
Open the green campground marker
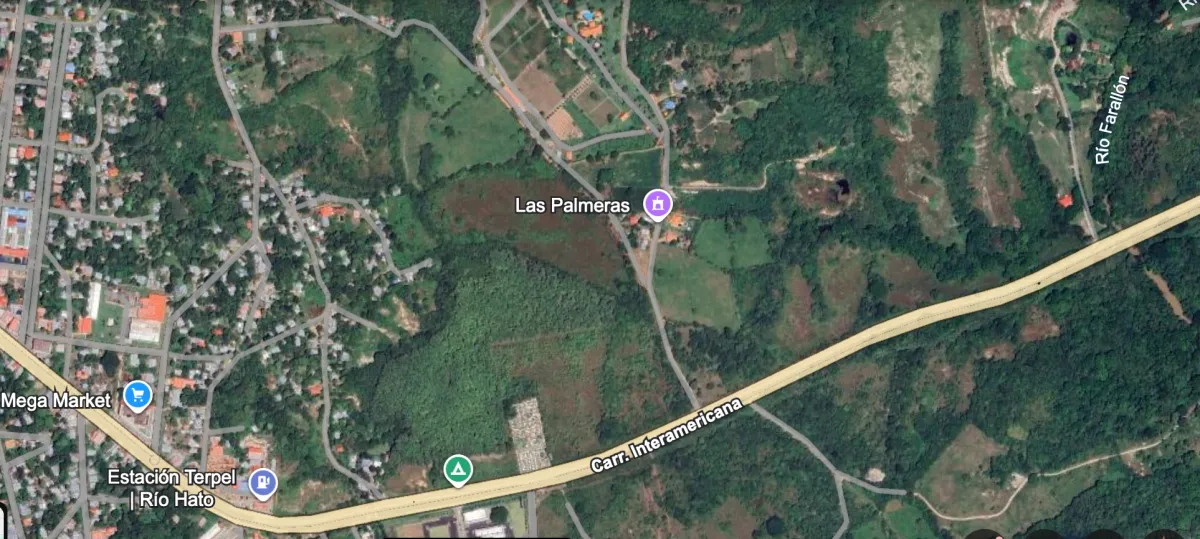coord(457,468)
